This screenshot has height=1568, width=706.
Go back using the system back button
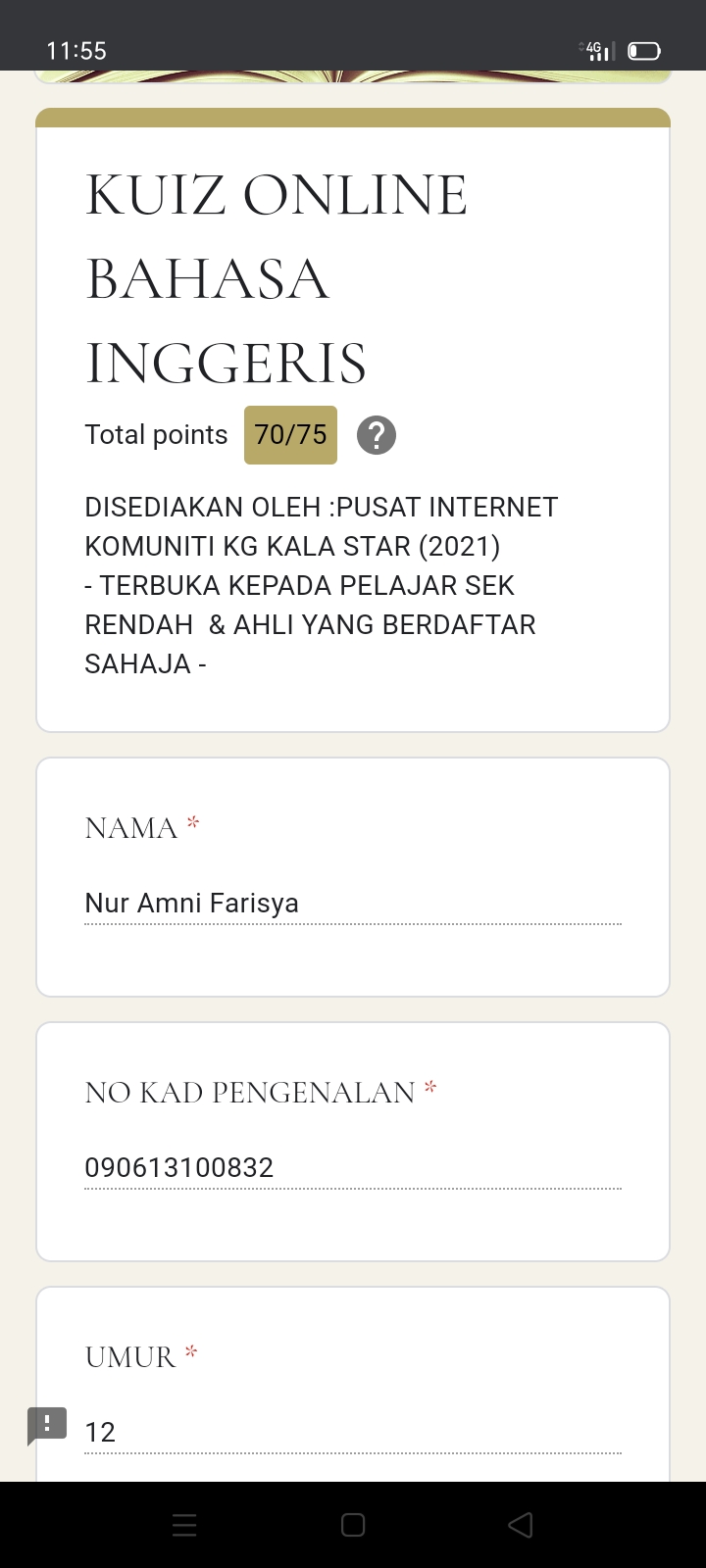point(521,1525)
